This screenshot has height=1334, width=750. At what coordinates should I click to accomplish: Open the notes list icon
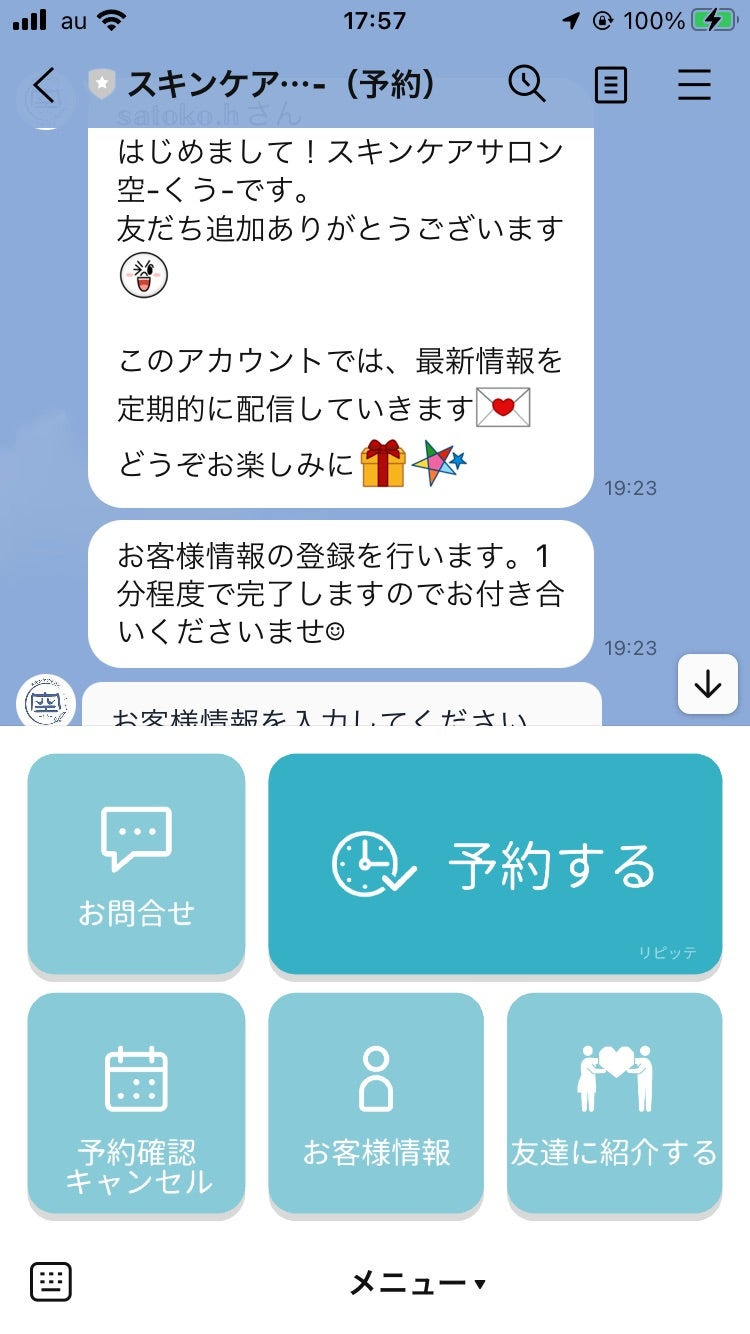[611, 86]
